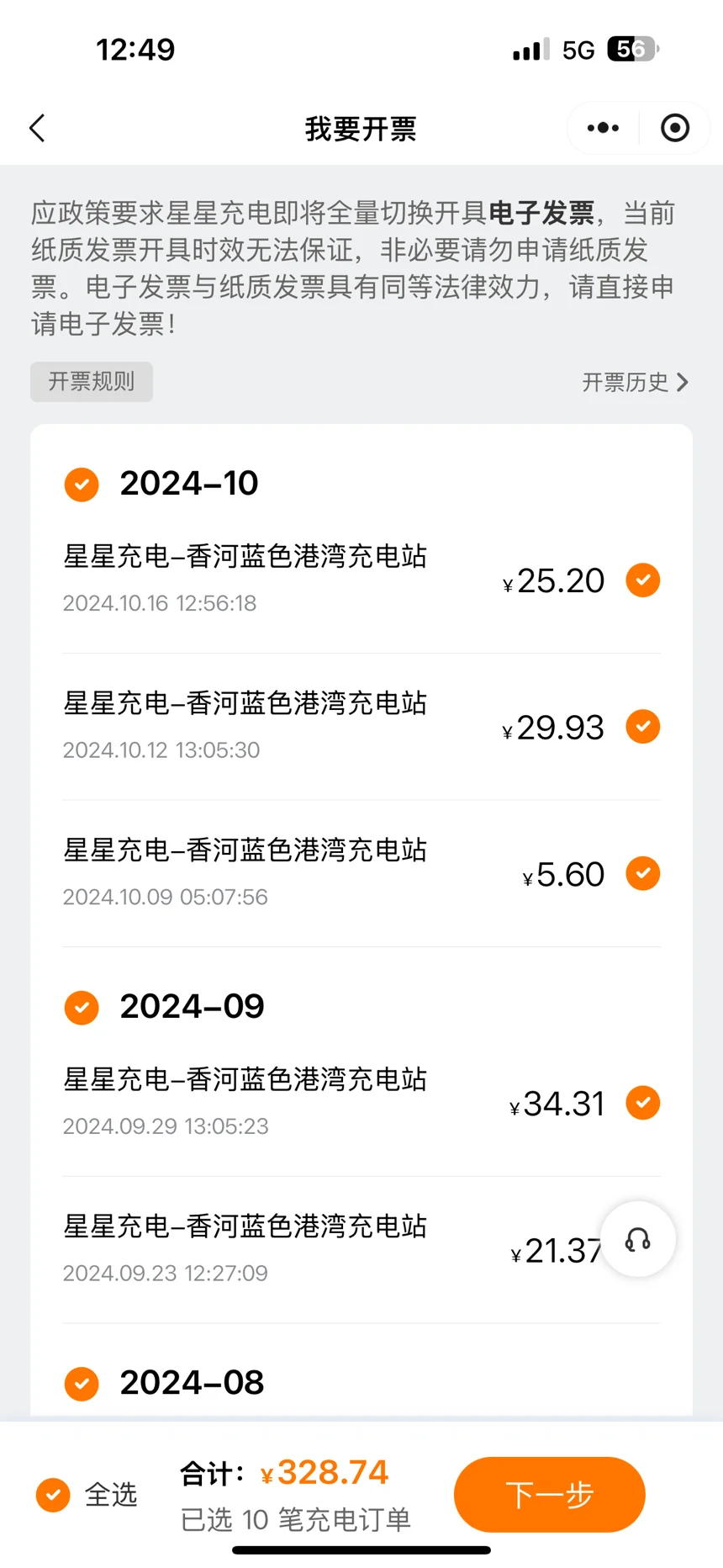
Task: Uncheck the 2024-09 month group checkbox
Action: pos(82,1007)
